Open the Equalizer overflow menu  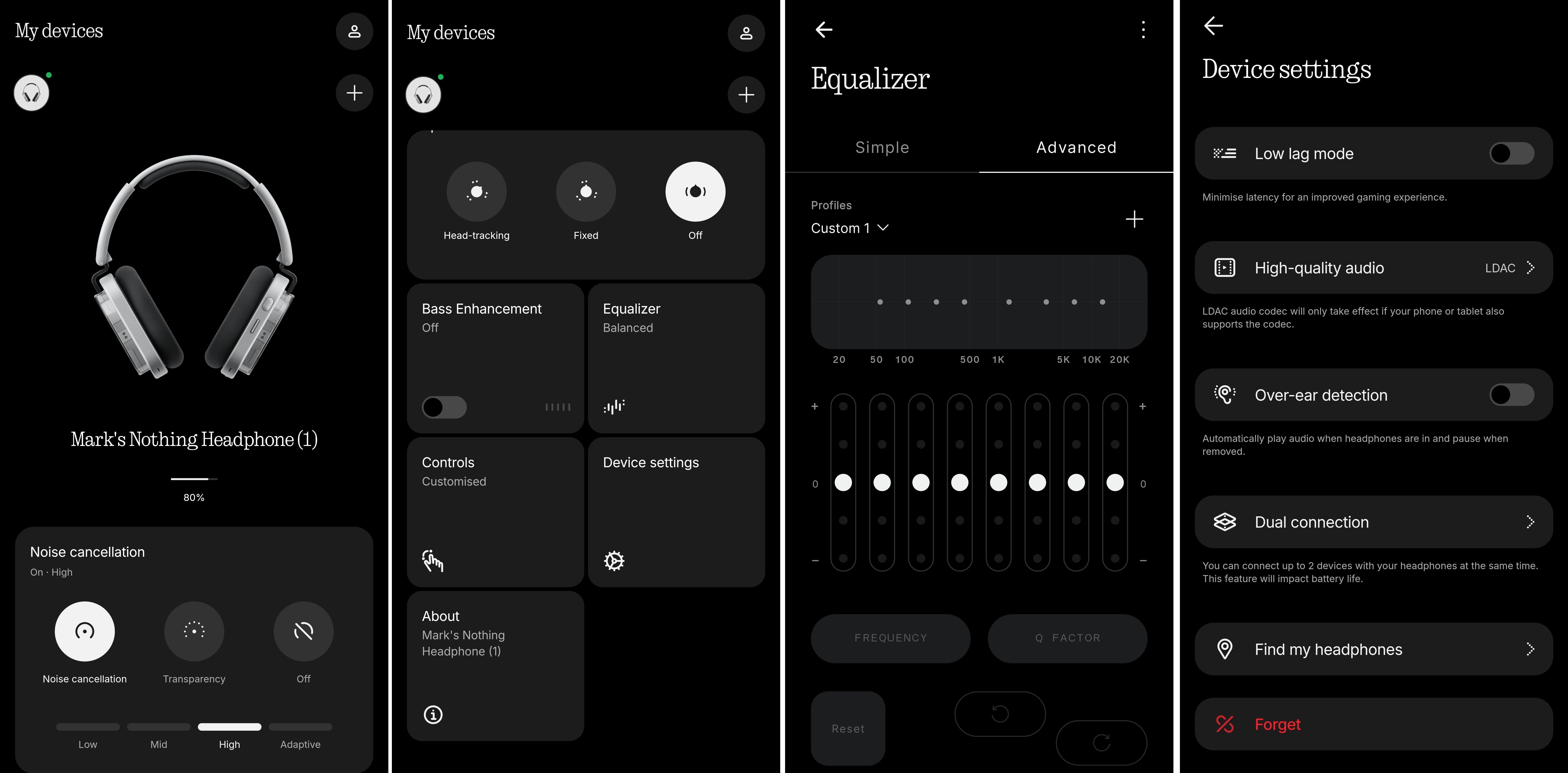1142,30
